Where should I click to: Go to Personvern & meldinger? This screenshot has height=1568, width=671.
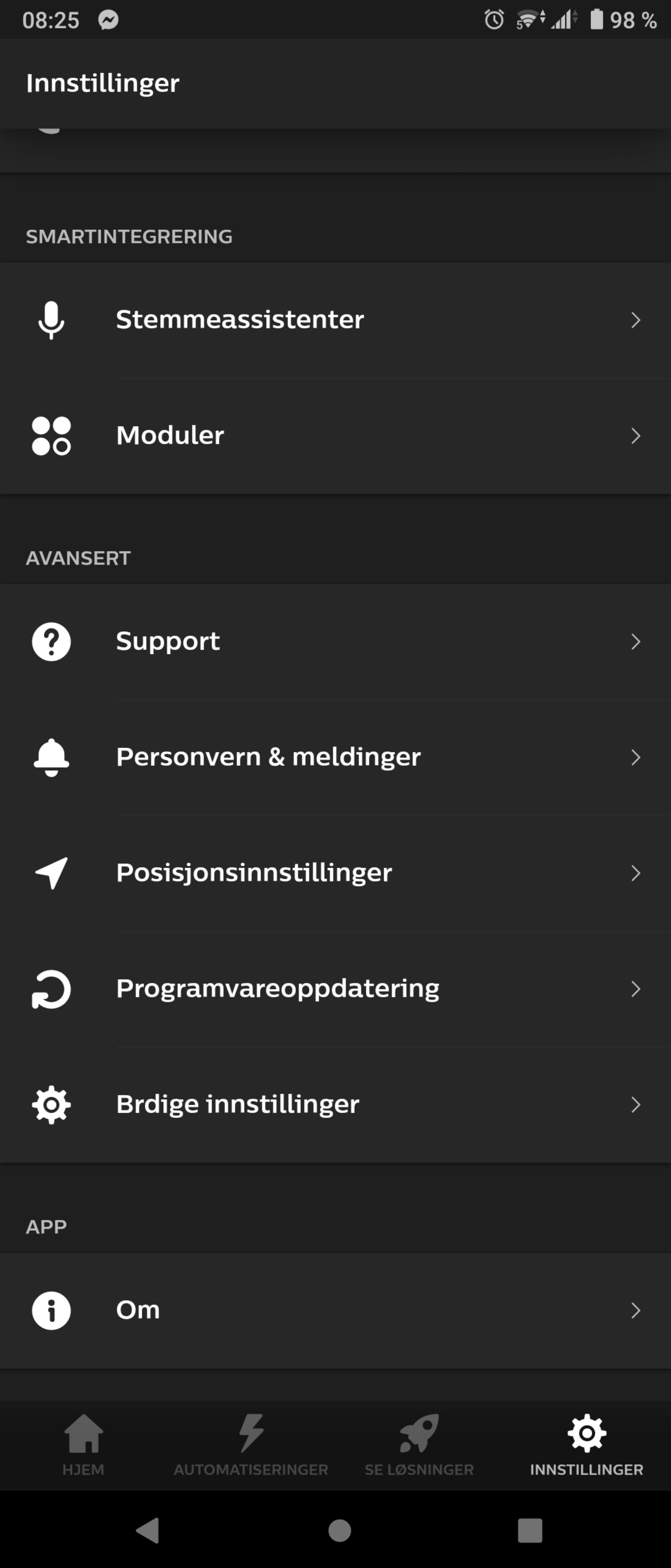[x=335, y=757]
